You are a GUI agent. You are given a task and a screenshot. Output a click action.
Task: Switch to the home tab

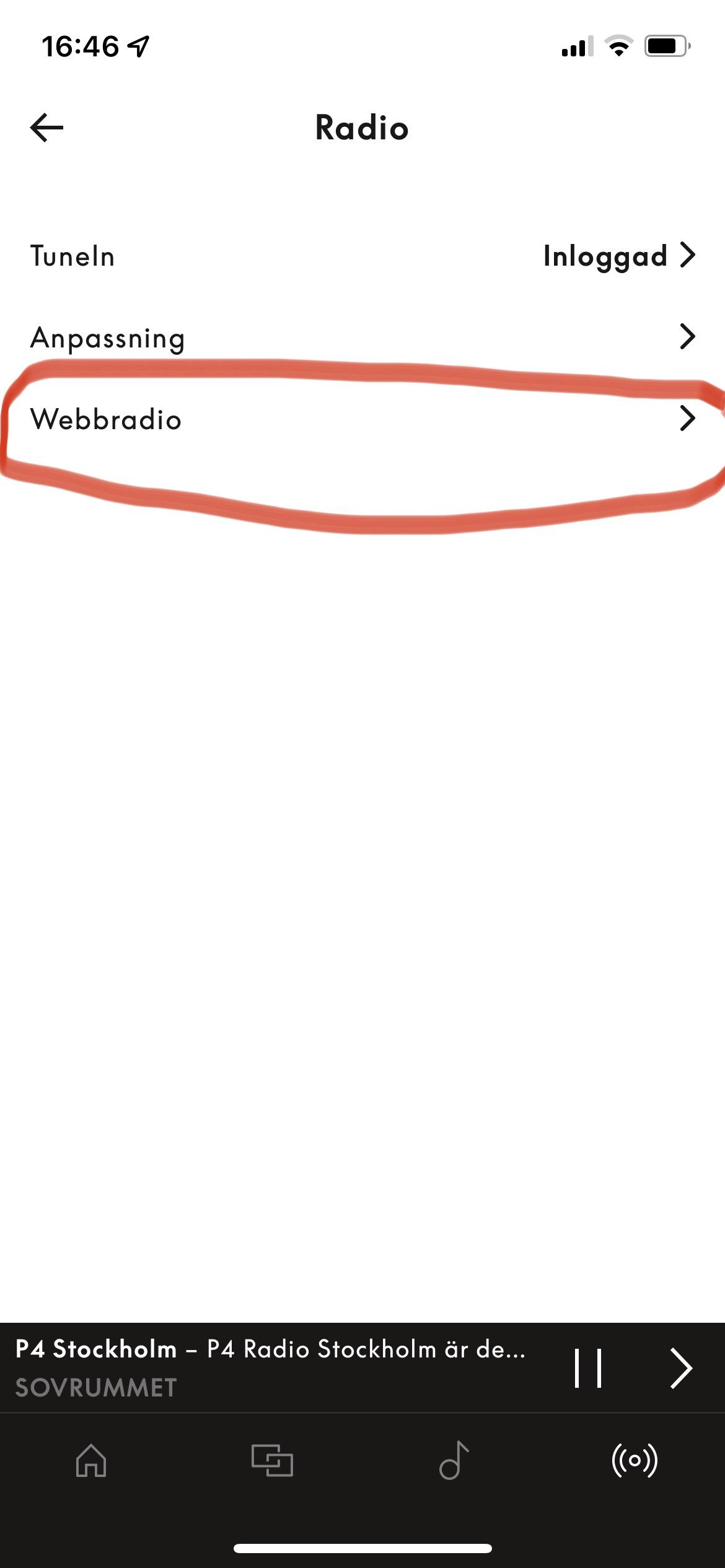point(91,1460)
